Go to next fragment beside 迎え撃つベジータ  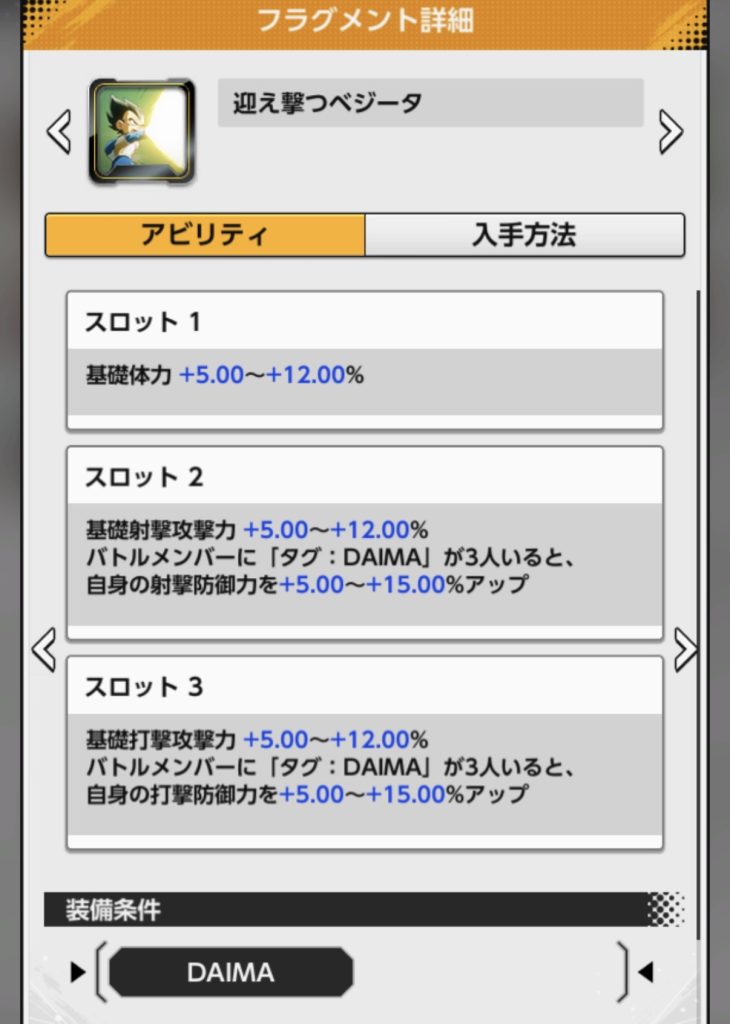(670, 132)
